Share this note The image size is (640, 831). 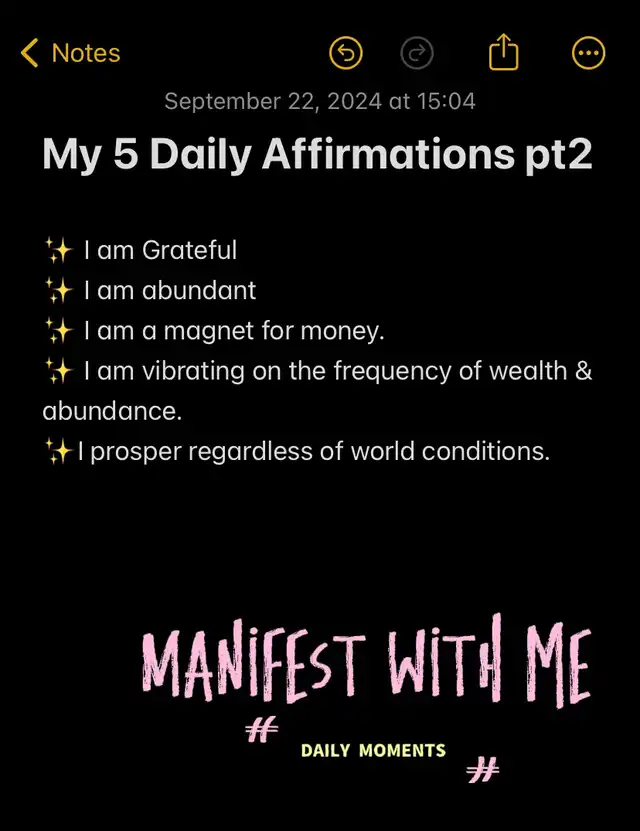[504, 52]
